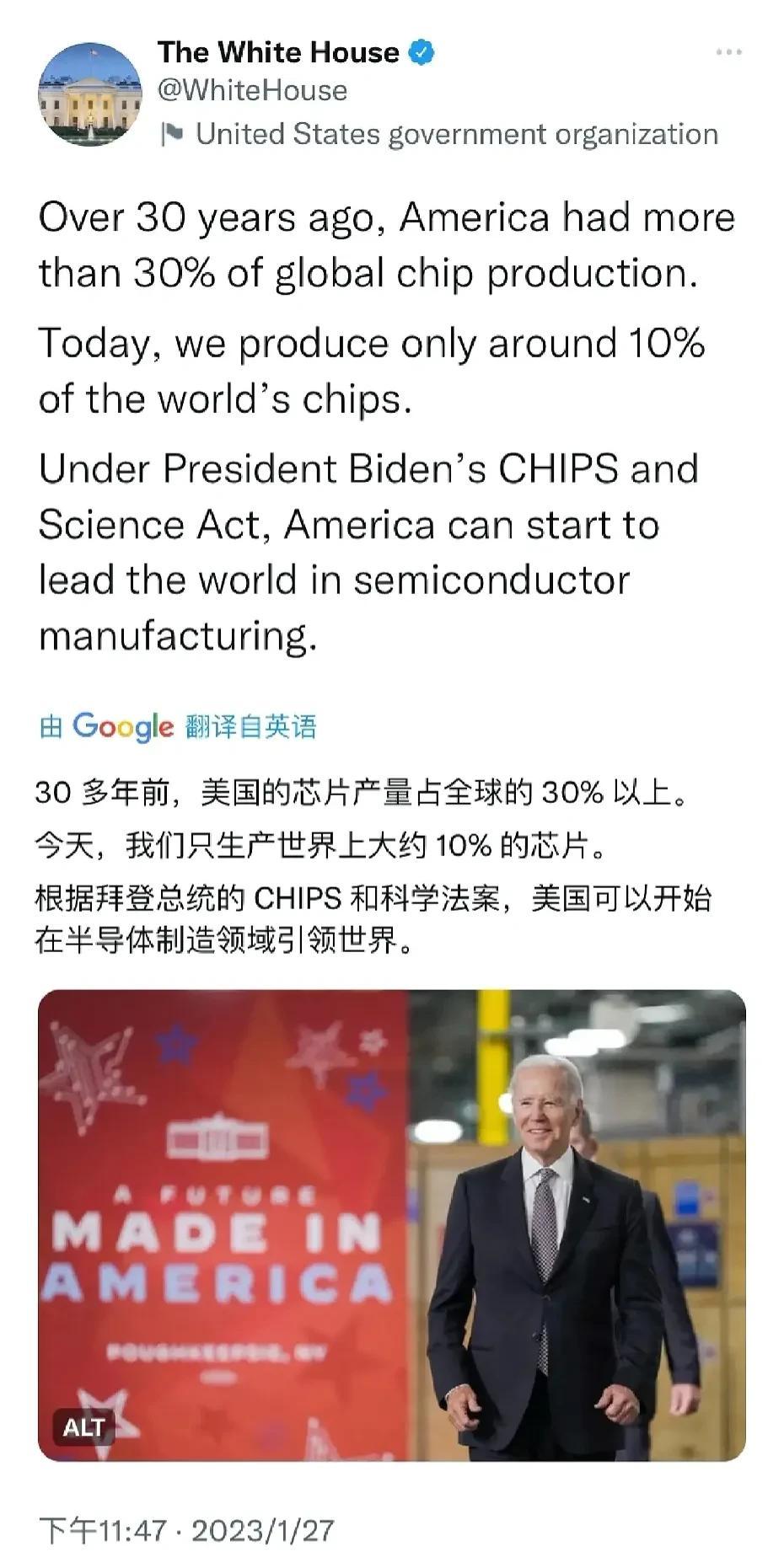This screenshot has height=1568, width=784.
Task: Open the @WhiteHouse account name link
Action: tap(253, 90)
